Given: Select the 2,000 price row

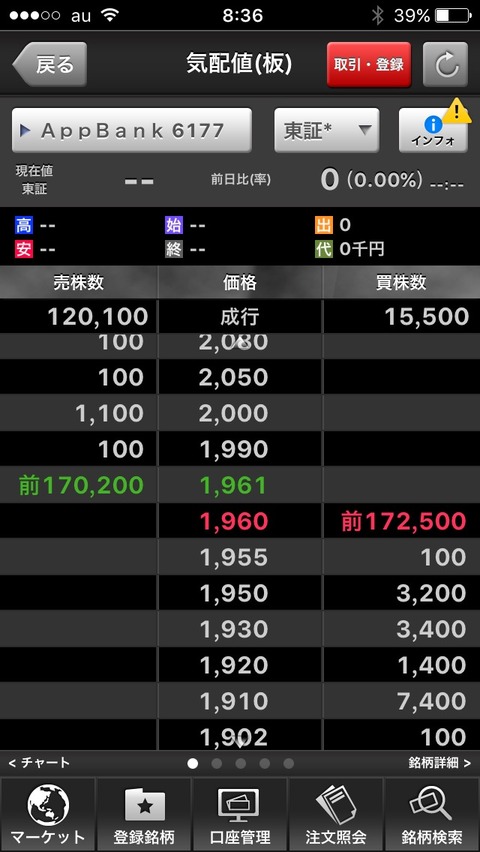Looking at the screenshot, I should (x=240, y=414).
